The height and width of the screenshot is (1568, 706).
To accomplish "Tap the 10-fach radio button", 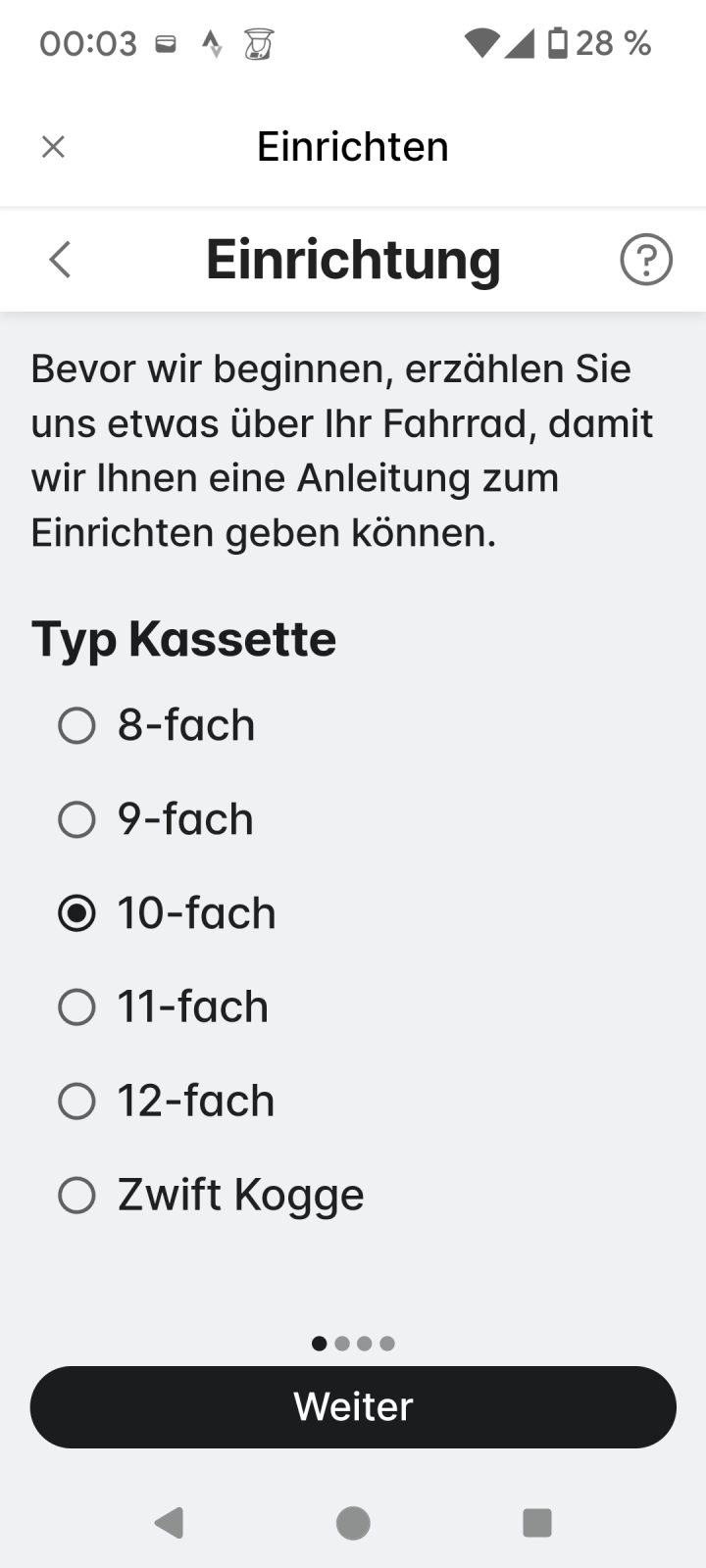I will click(76, 913).
